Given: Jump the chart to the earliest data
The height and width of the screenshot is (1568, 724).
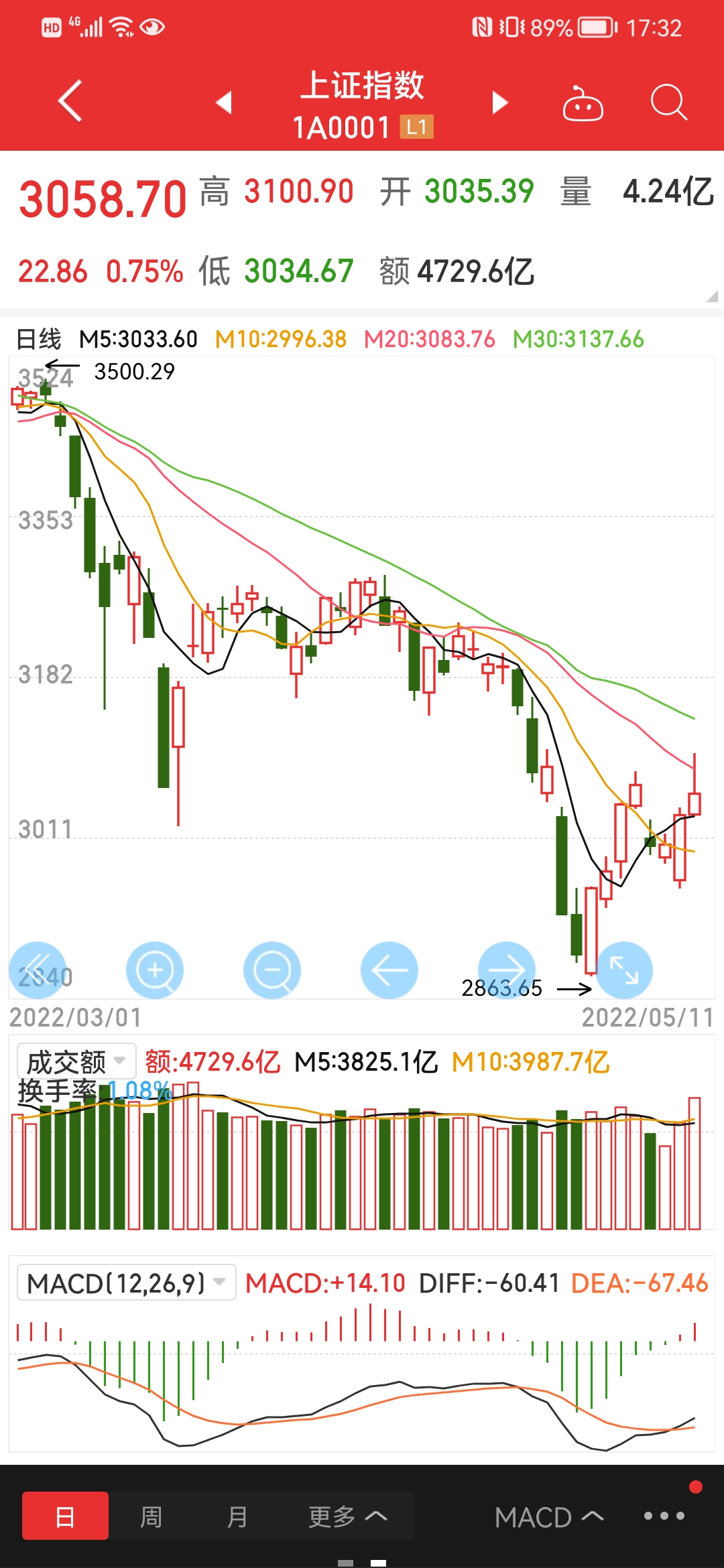Looking at the screenshot, I should coord(38,970).
